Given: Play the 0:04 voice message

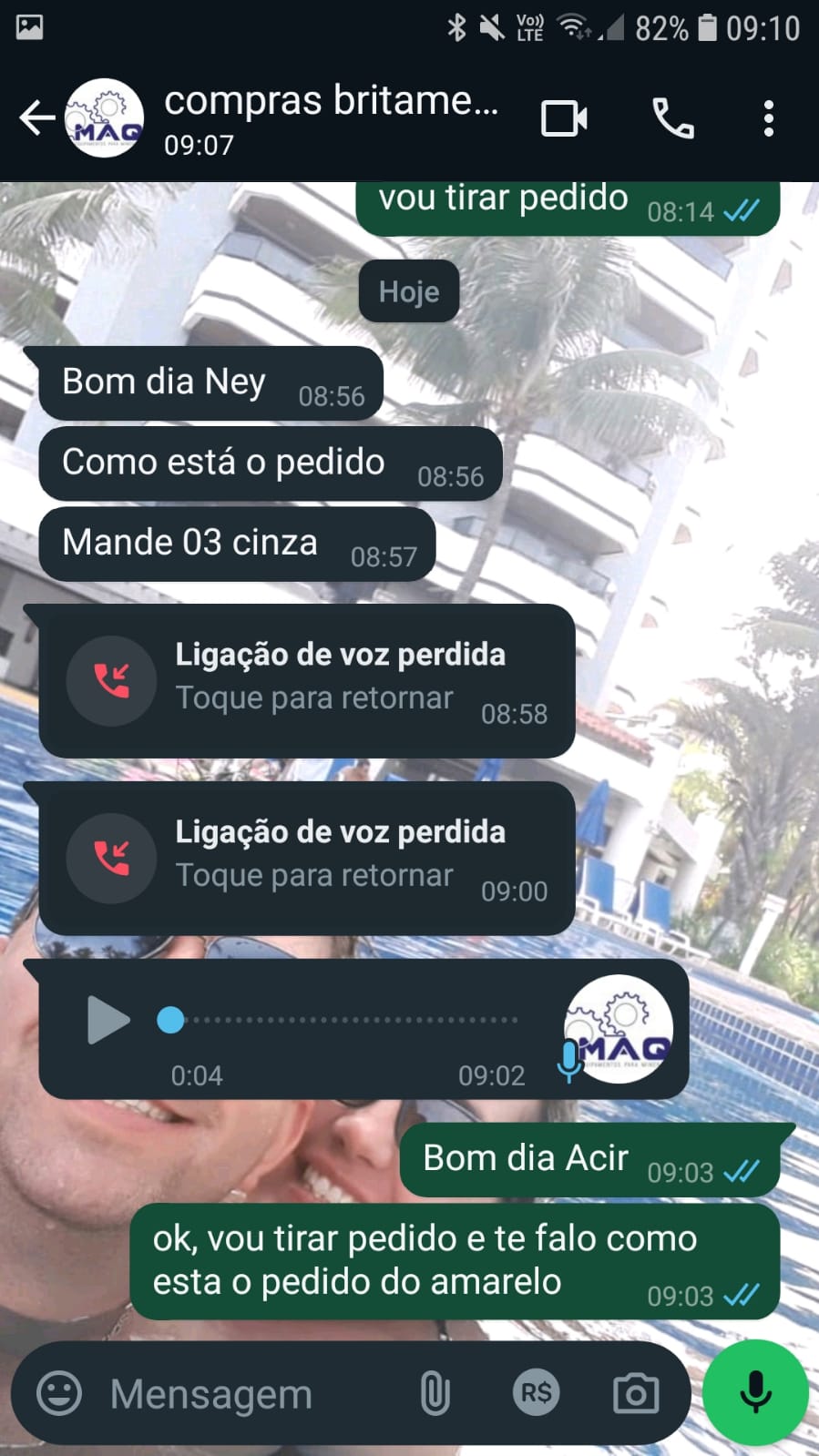Looking at the screenshot, I should (107, 1019).
